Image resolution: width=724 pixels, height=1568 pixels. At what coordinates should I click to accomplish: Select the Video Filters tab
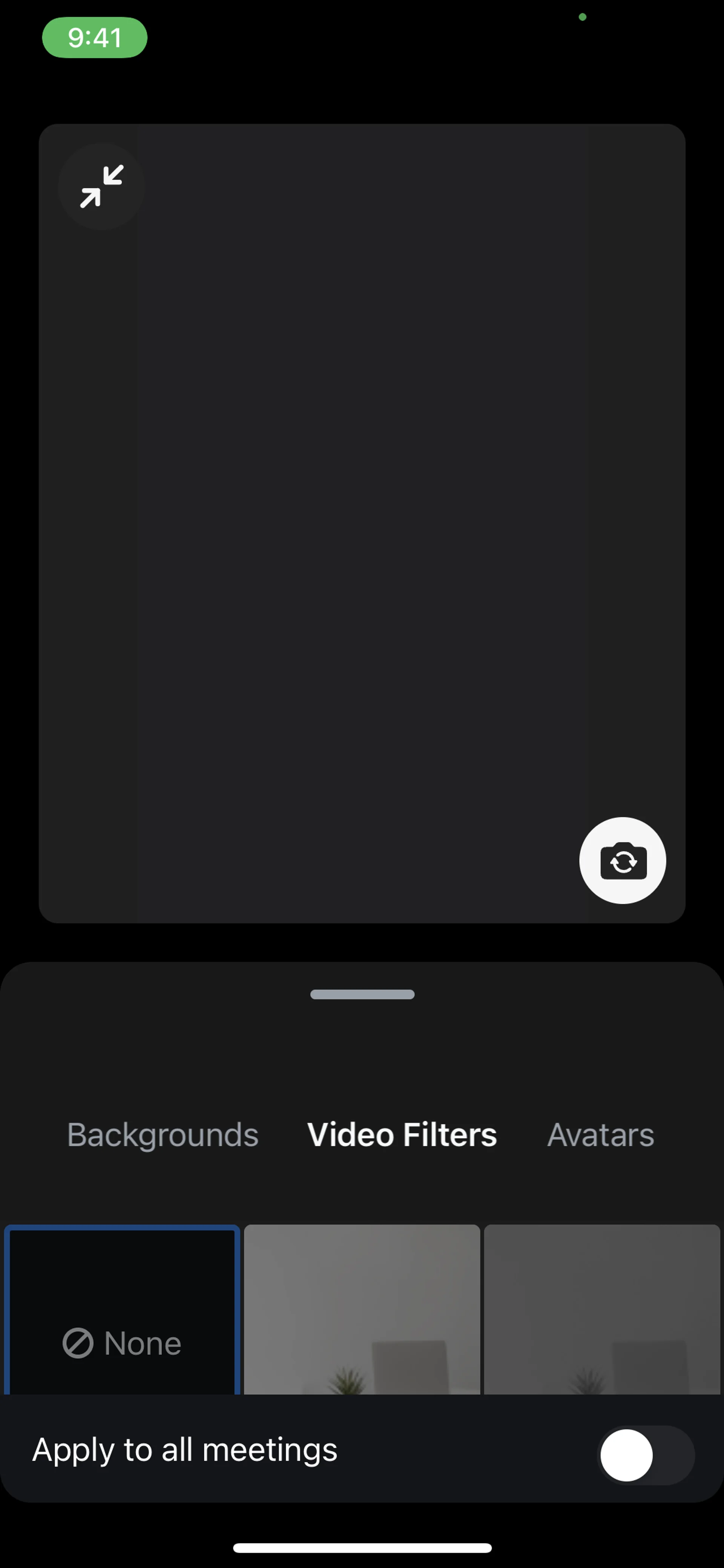(x=402, y=1135)
